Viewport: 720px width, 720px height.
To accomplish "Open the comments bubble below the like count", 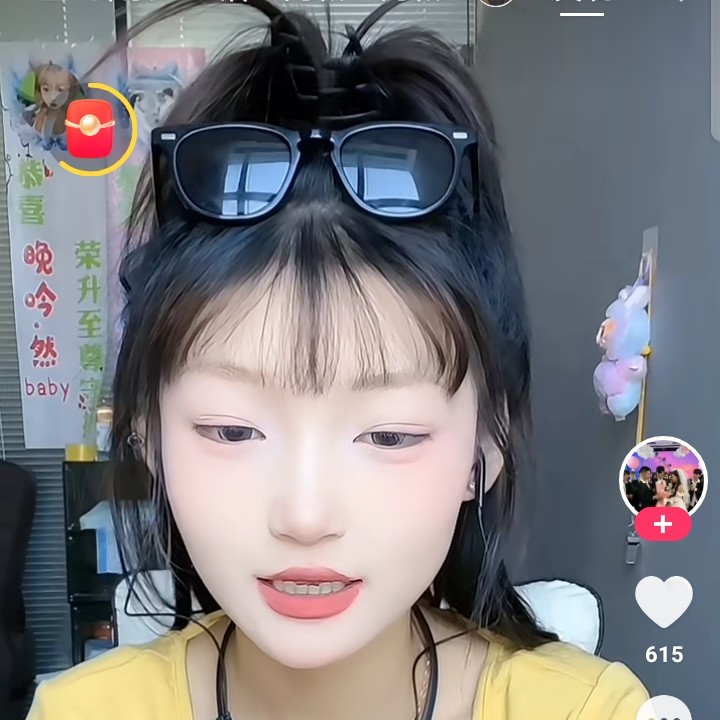I will coord(664,708).
